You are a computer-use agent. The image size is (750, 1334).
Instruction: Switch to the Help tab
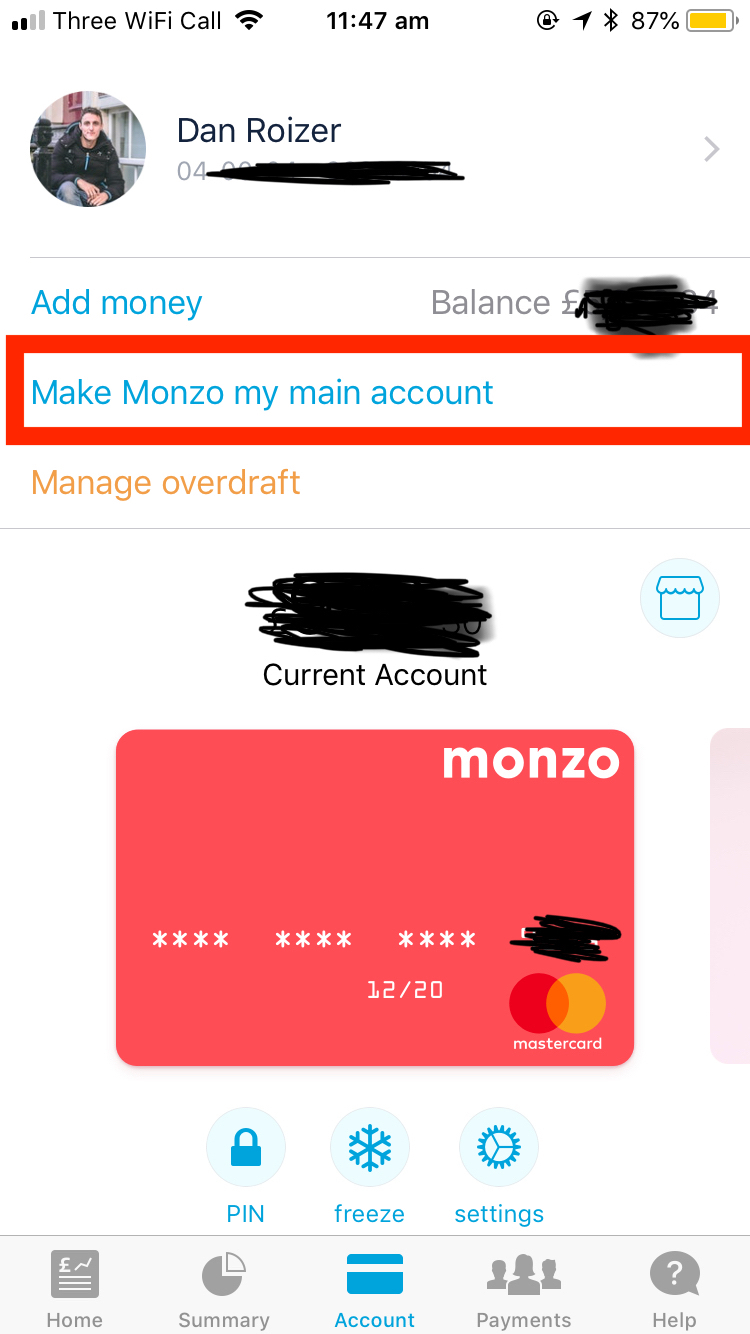[x=674, y=1290]
